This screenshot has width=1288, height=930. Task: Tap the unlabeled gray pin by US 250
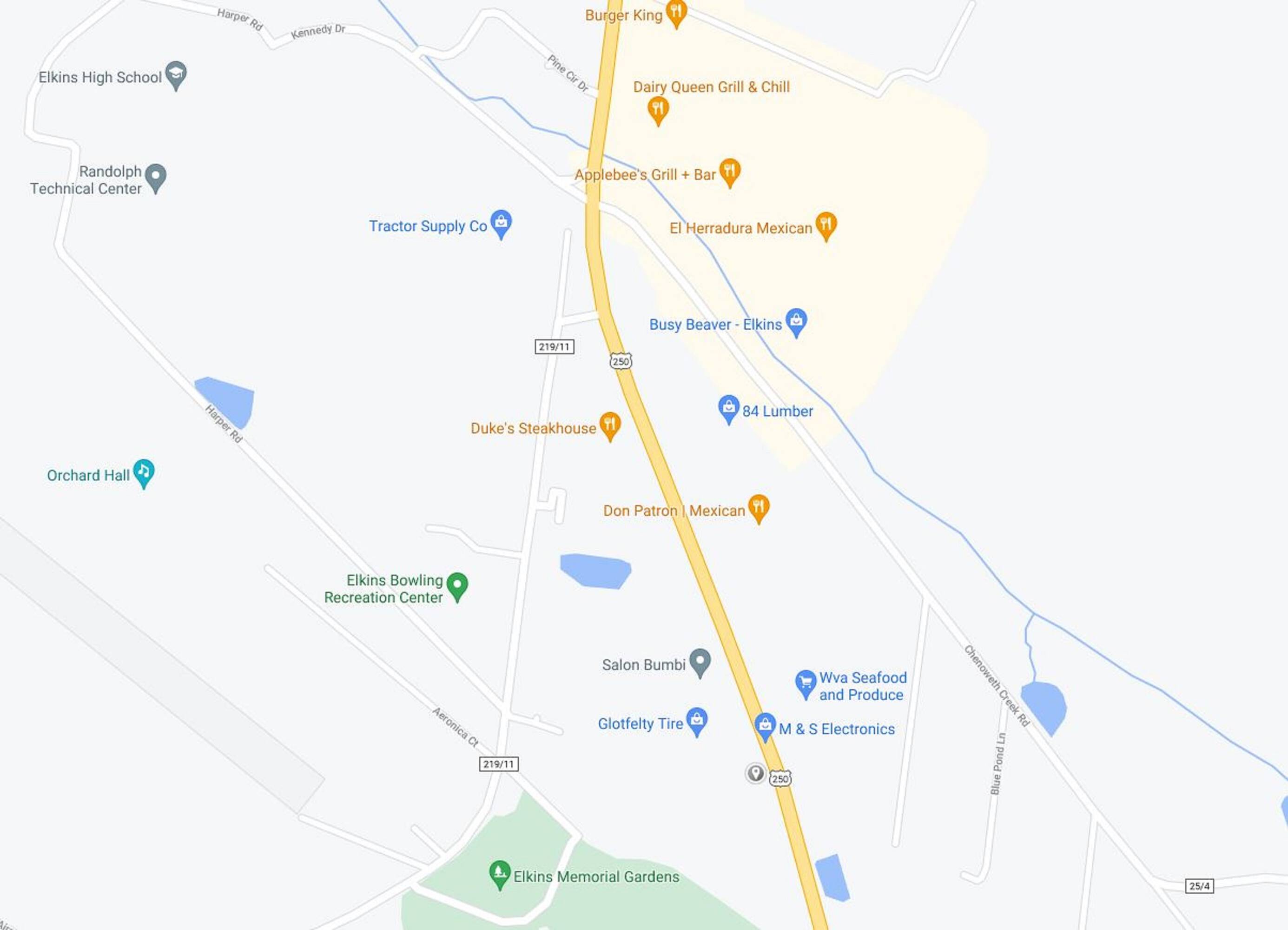(755, 773)
